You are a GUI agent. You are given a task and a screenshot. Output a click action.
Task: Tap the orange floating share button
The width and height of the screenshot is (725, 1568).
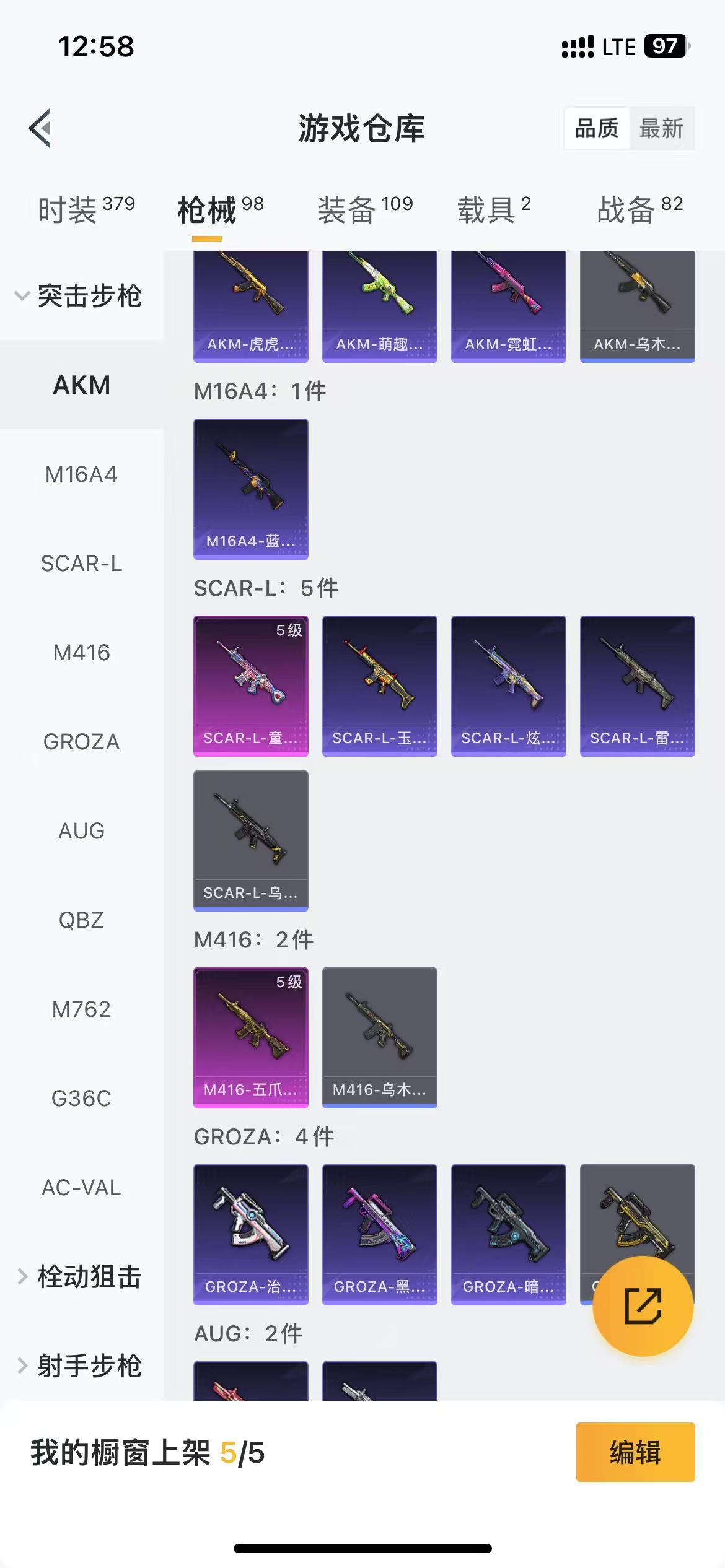coord(643,1306)
